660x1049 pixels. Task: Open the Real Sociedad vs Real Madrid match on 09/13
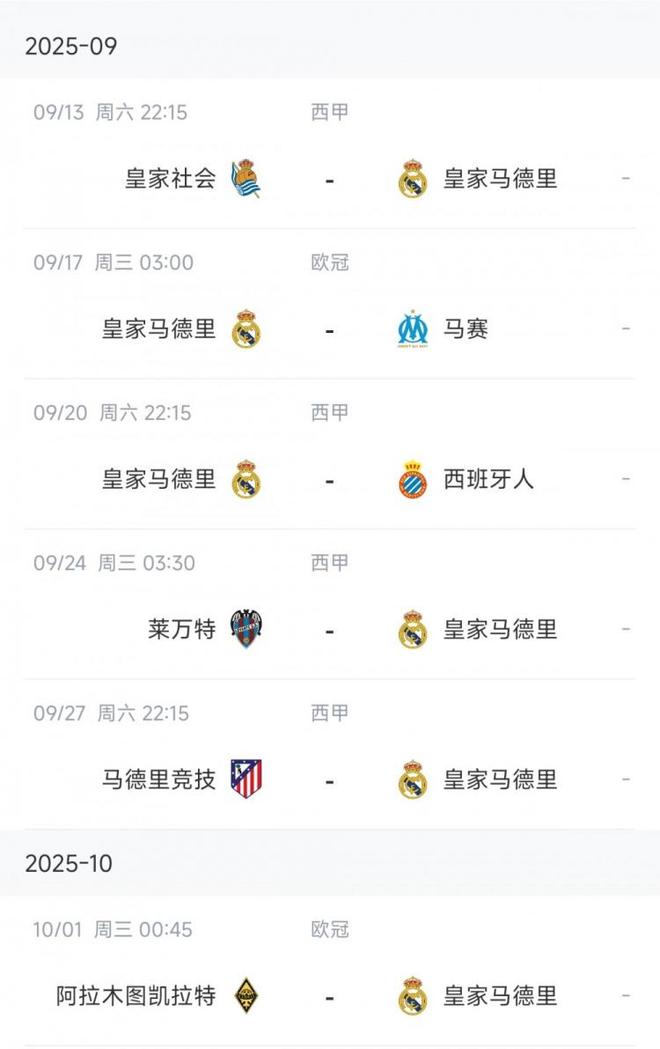tap(329, 179)
